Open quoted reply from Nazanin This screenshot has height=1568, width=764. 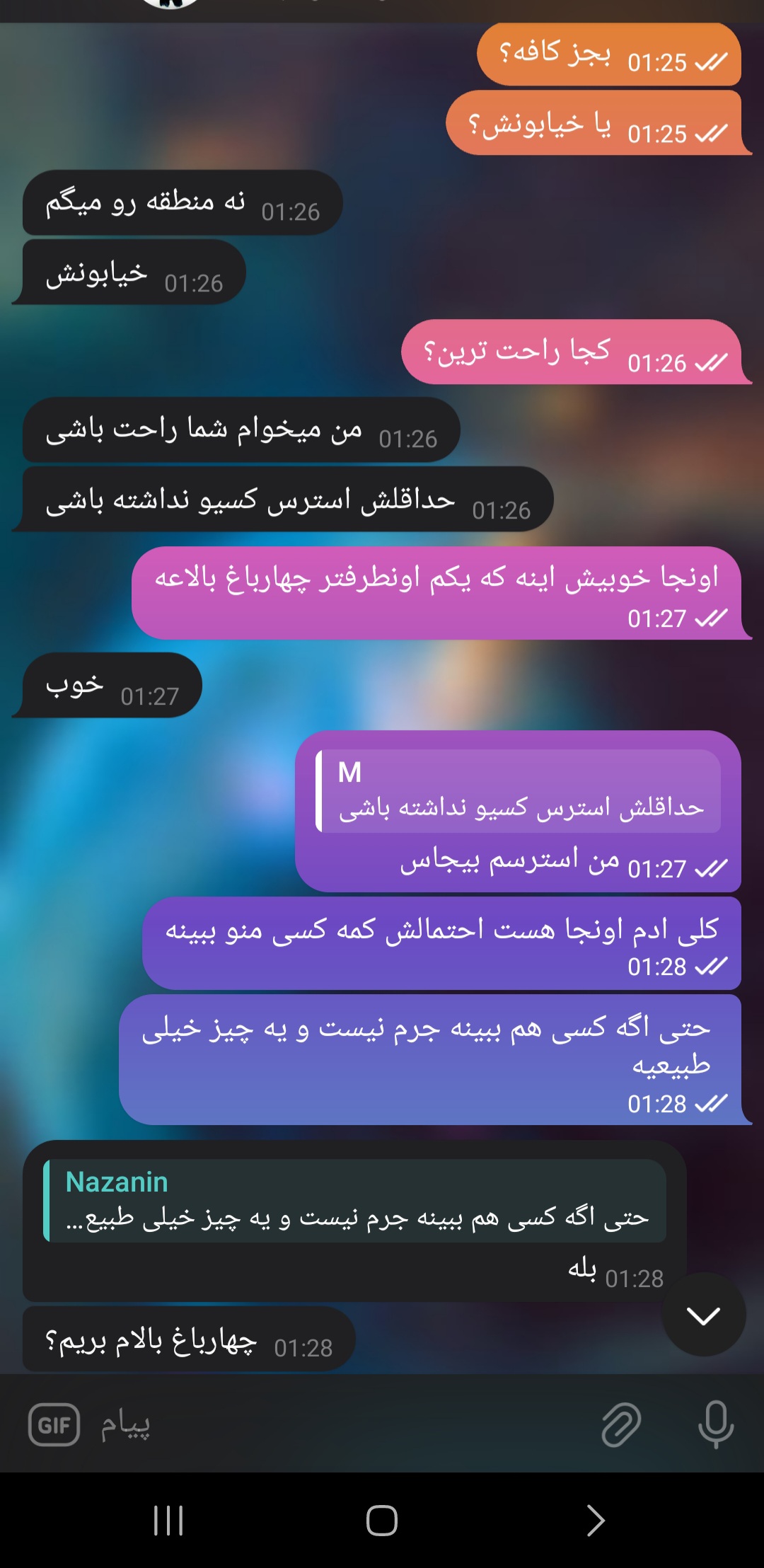click(x=354, y=1201)
